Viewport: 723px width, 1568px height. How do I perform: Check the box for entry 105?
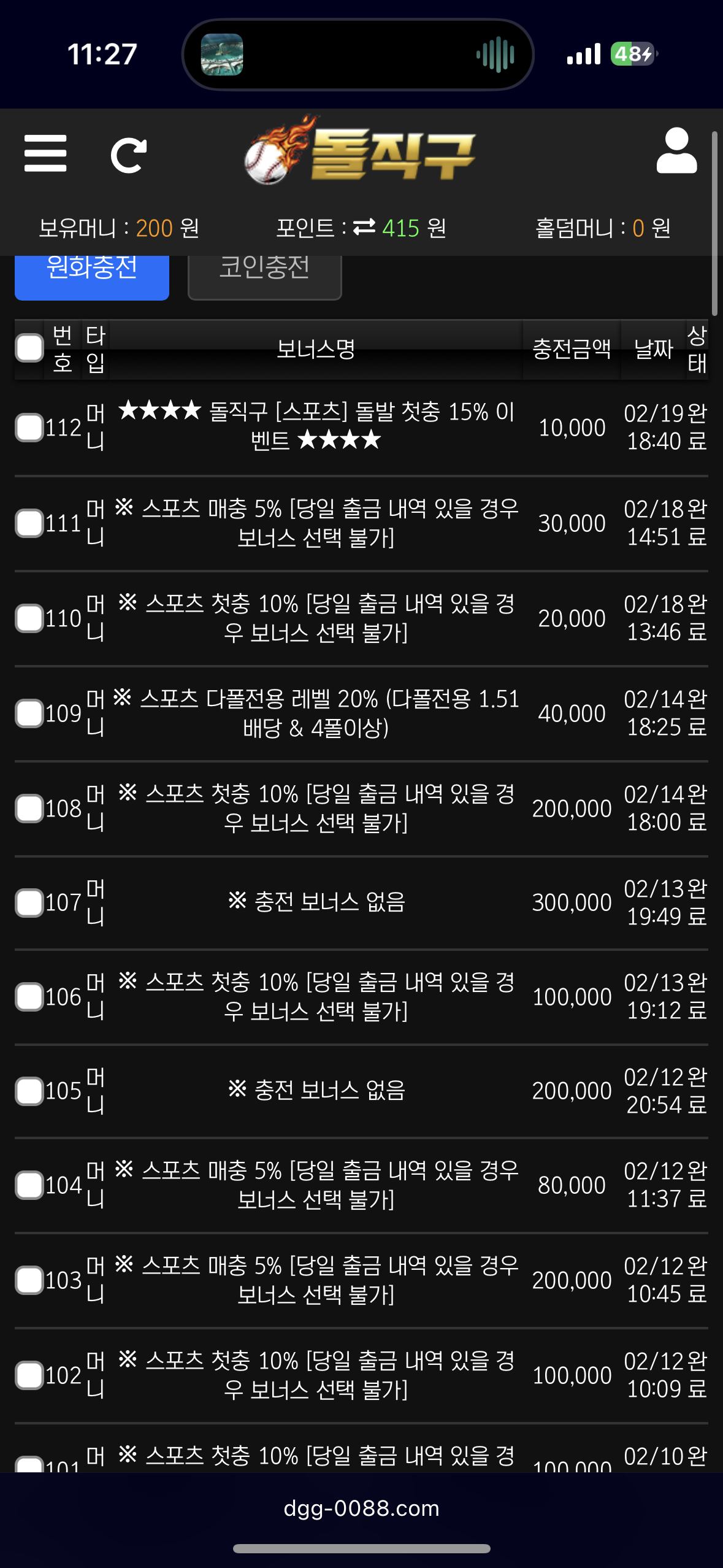29,1091
